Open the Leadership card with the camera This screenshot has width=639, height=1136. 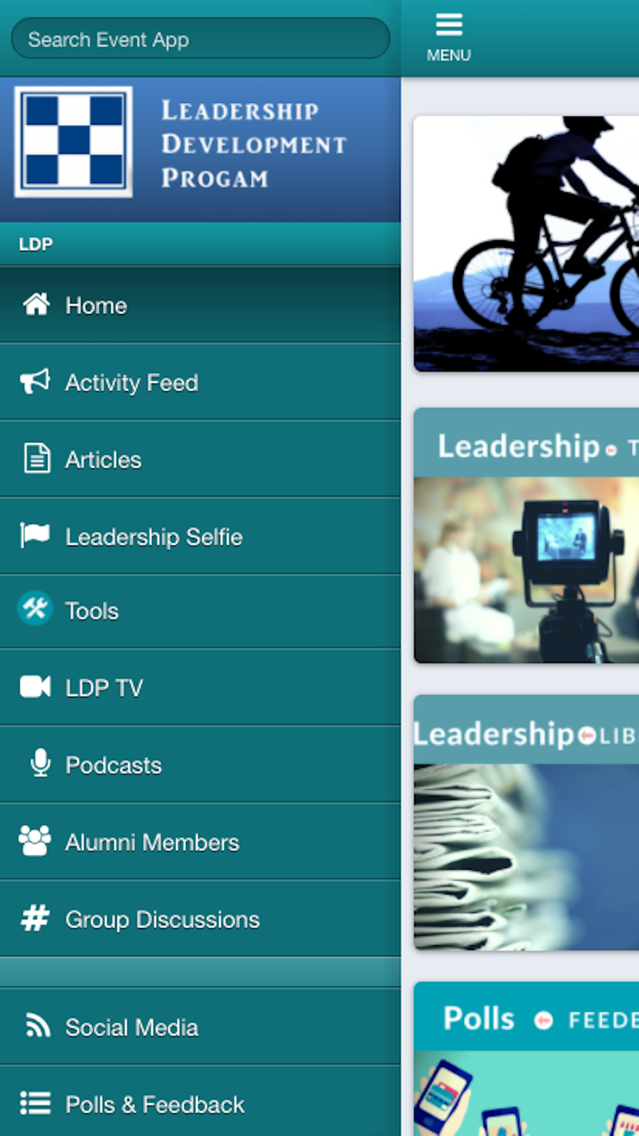526,535
